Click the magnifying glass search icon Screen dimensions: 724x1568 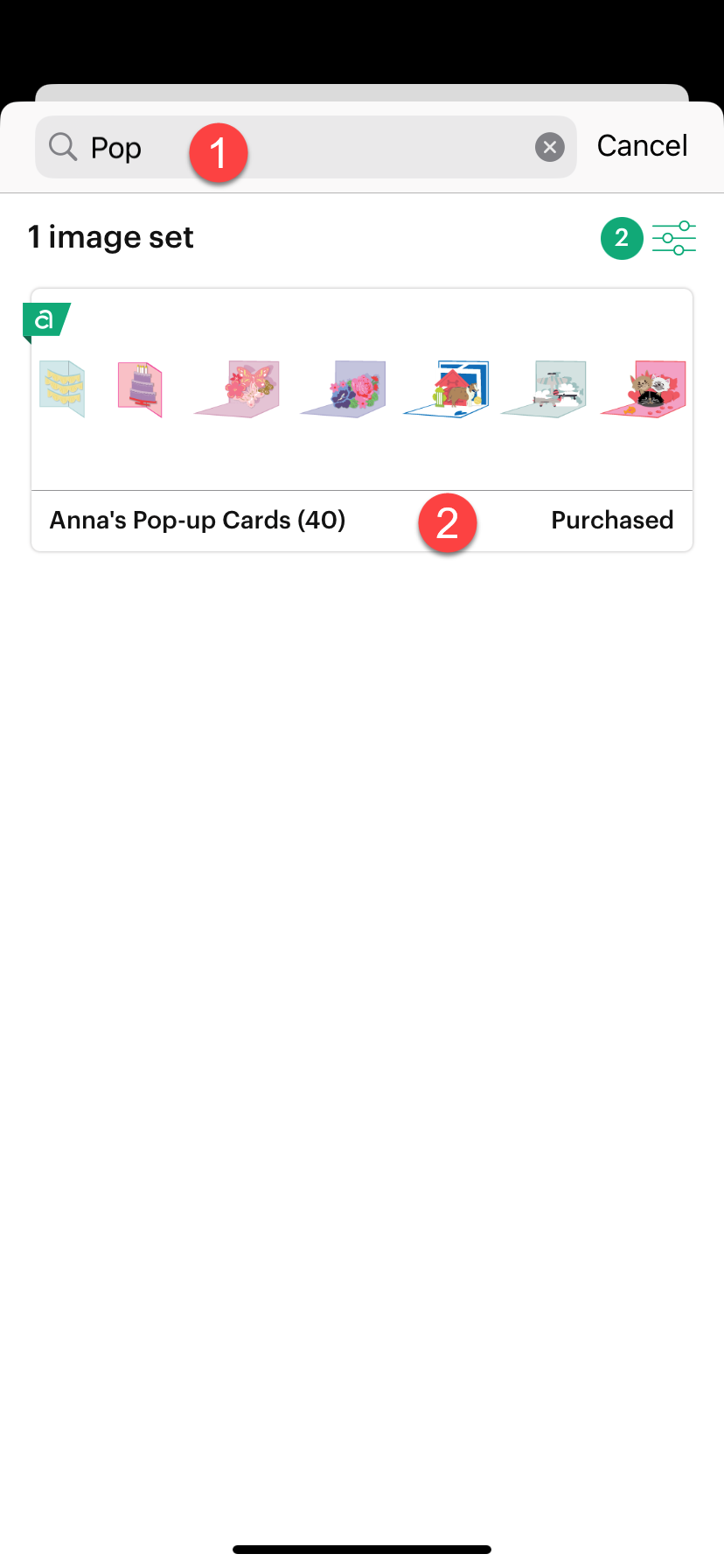pos(61,146)
